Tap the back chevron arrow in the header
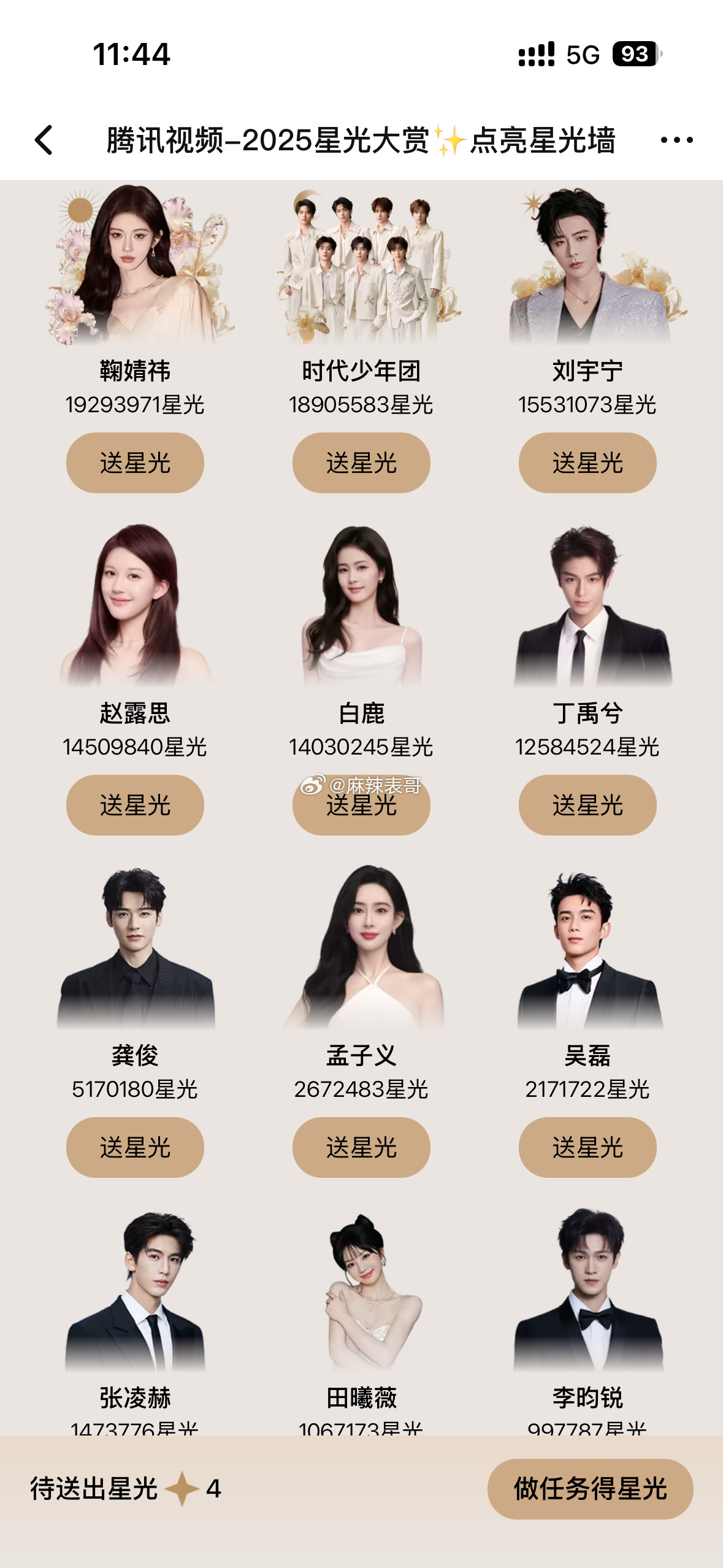The image size is (723, 1568). pos(43,140)
